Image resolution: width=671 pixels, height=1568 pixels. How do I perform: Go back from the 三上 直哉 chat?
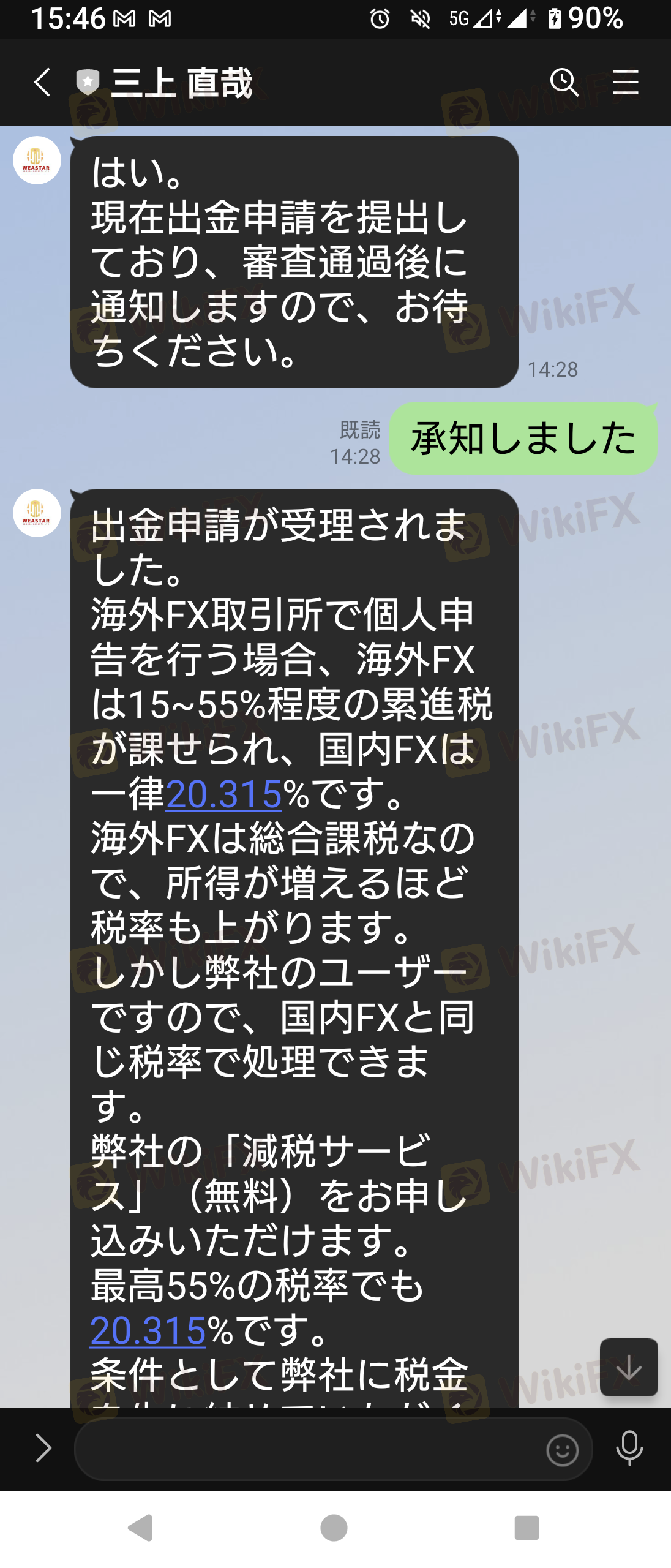coord(42,82)
